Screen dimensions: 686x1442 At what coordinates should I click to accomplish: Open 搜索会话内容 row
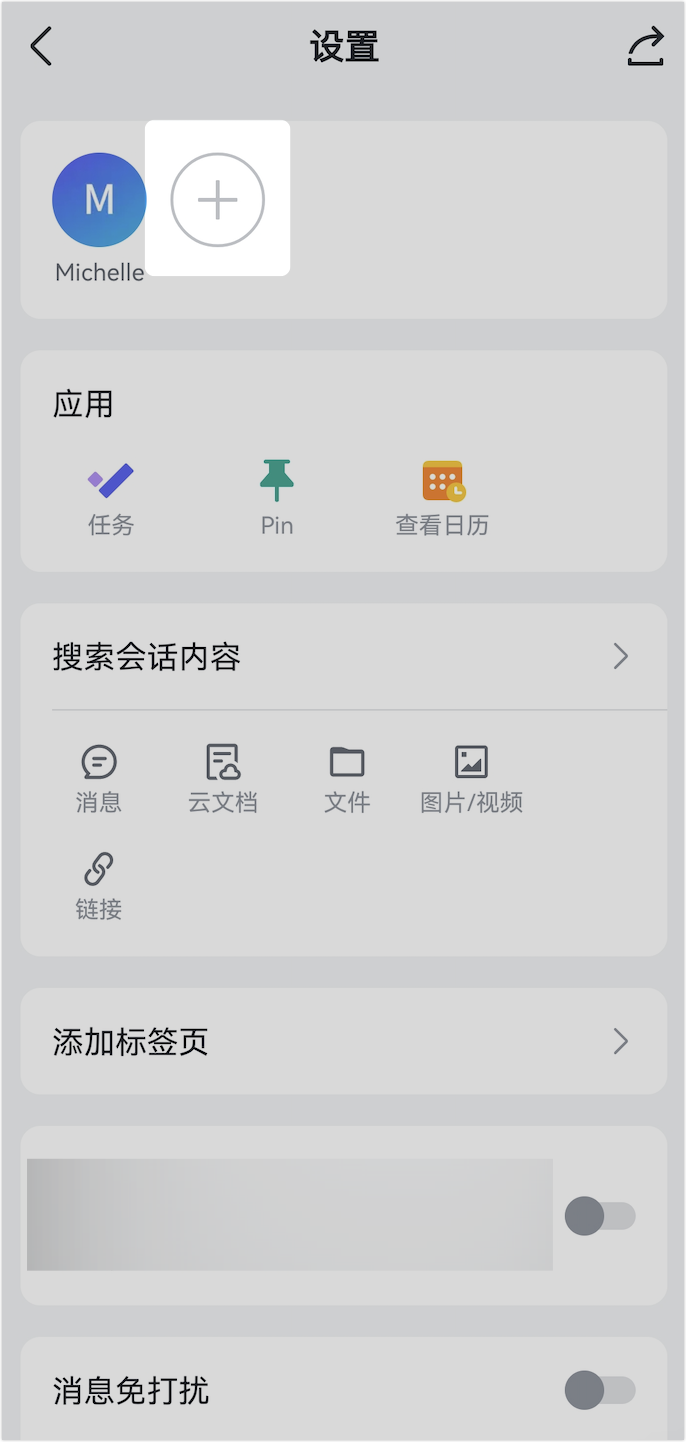pos(343,657)
